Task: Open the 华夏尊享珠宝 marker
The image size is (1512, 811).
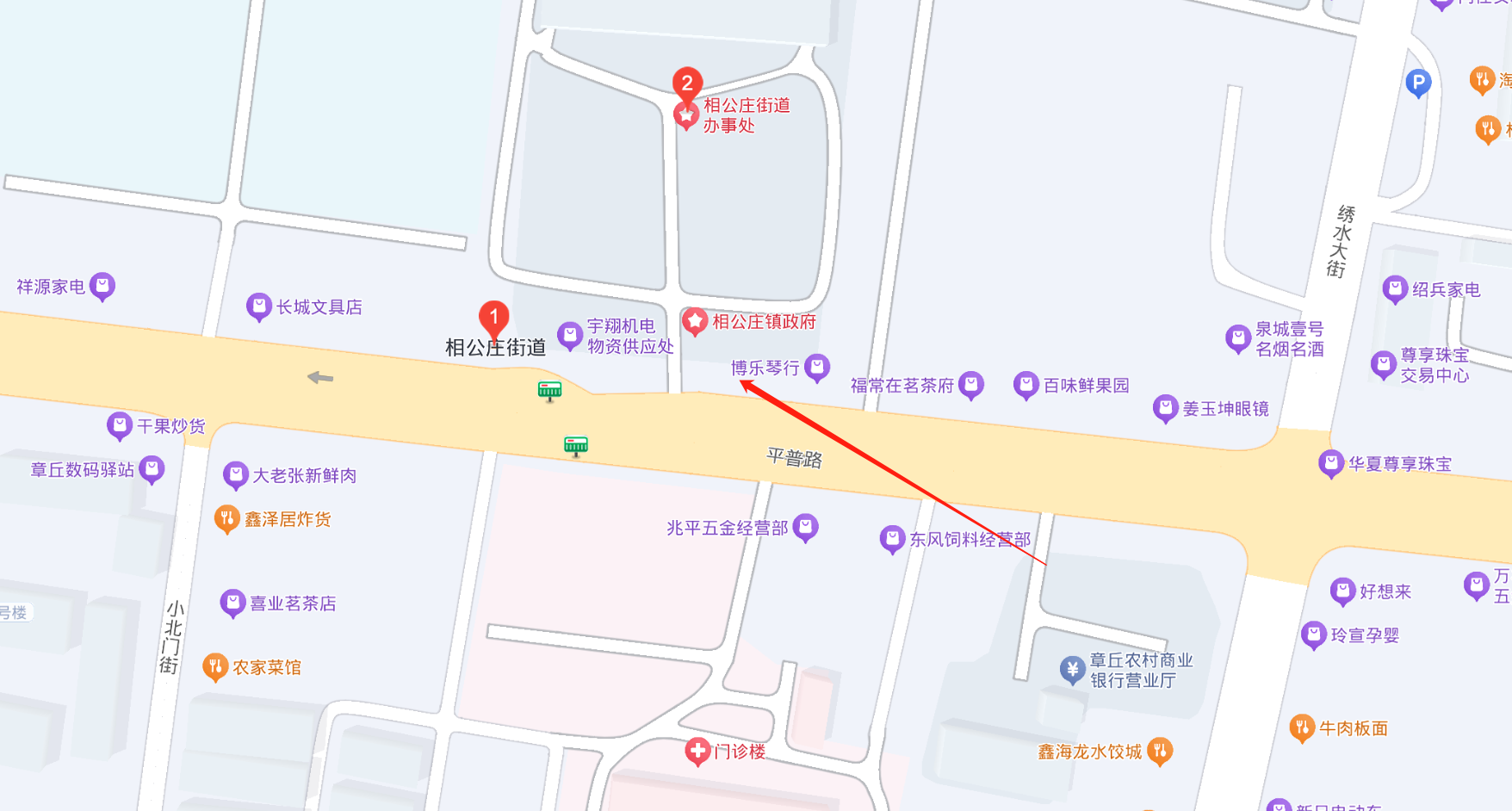Action: point(1330,463)
